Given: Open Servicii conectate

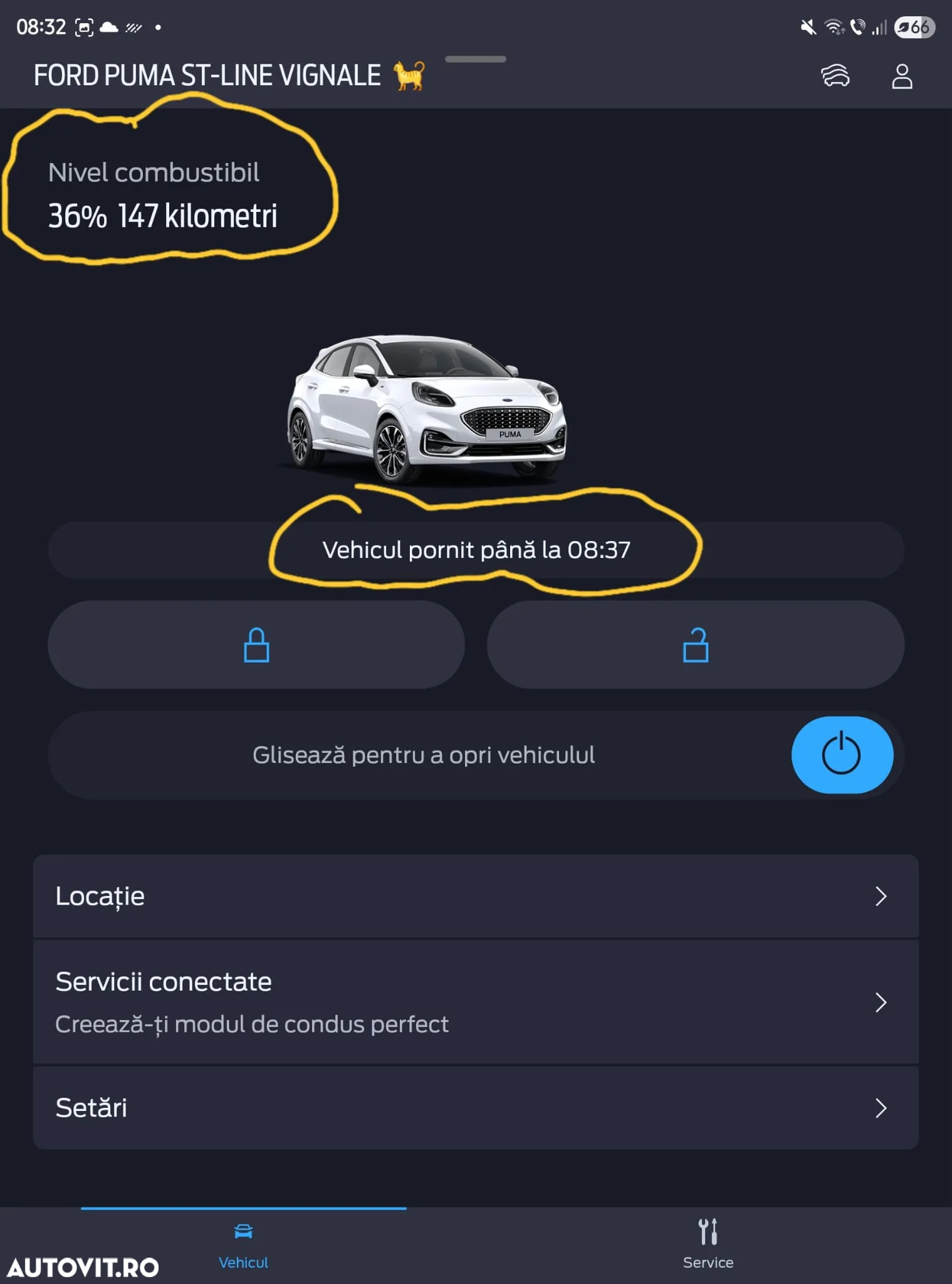Looking at the screenshot, I should [476, 1001].
